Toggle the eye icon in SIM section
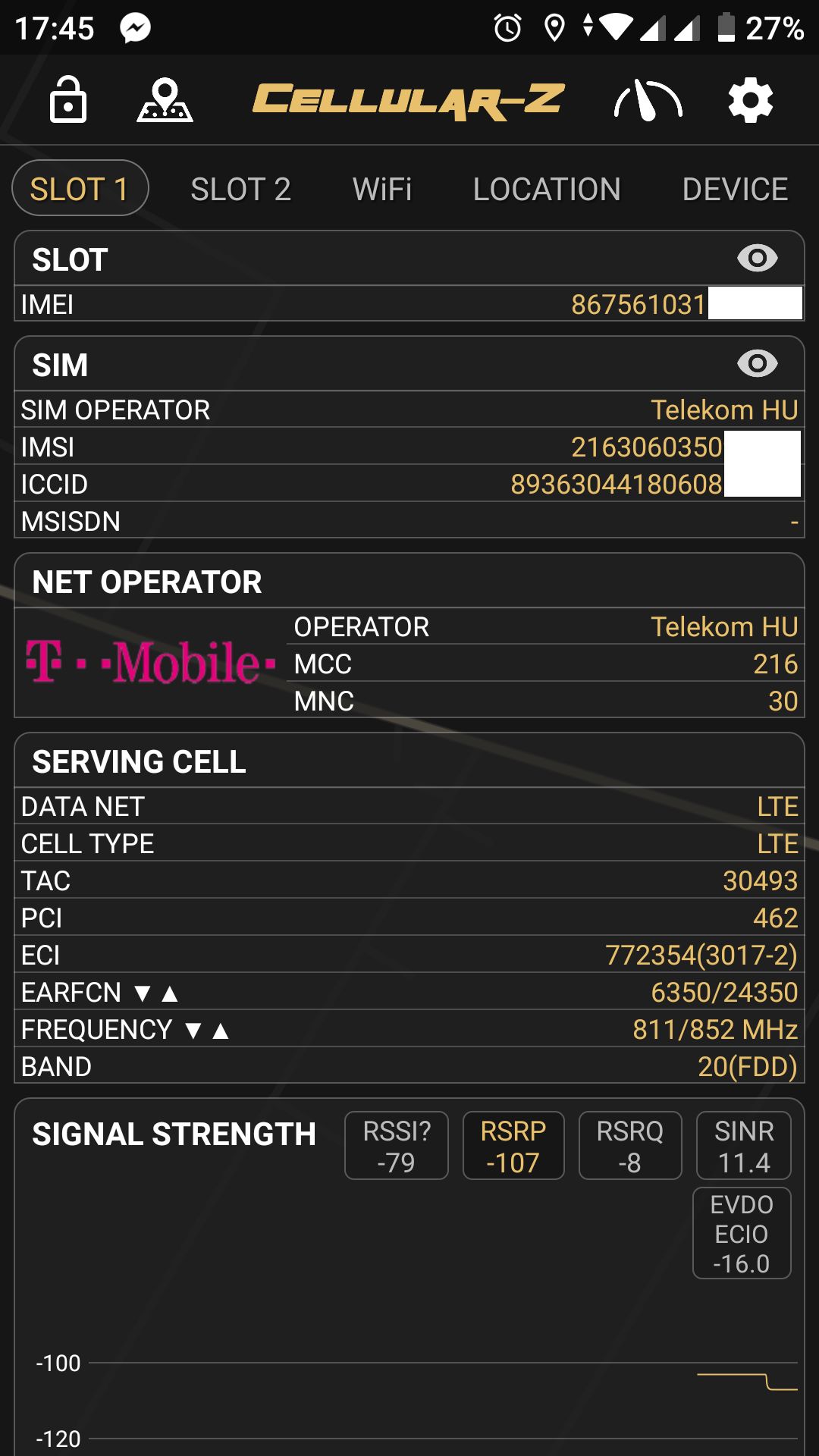Viewport: 819px width, 1456px height. (x=757, y=364)
